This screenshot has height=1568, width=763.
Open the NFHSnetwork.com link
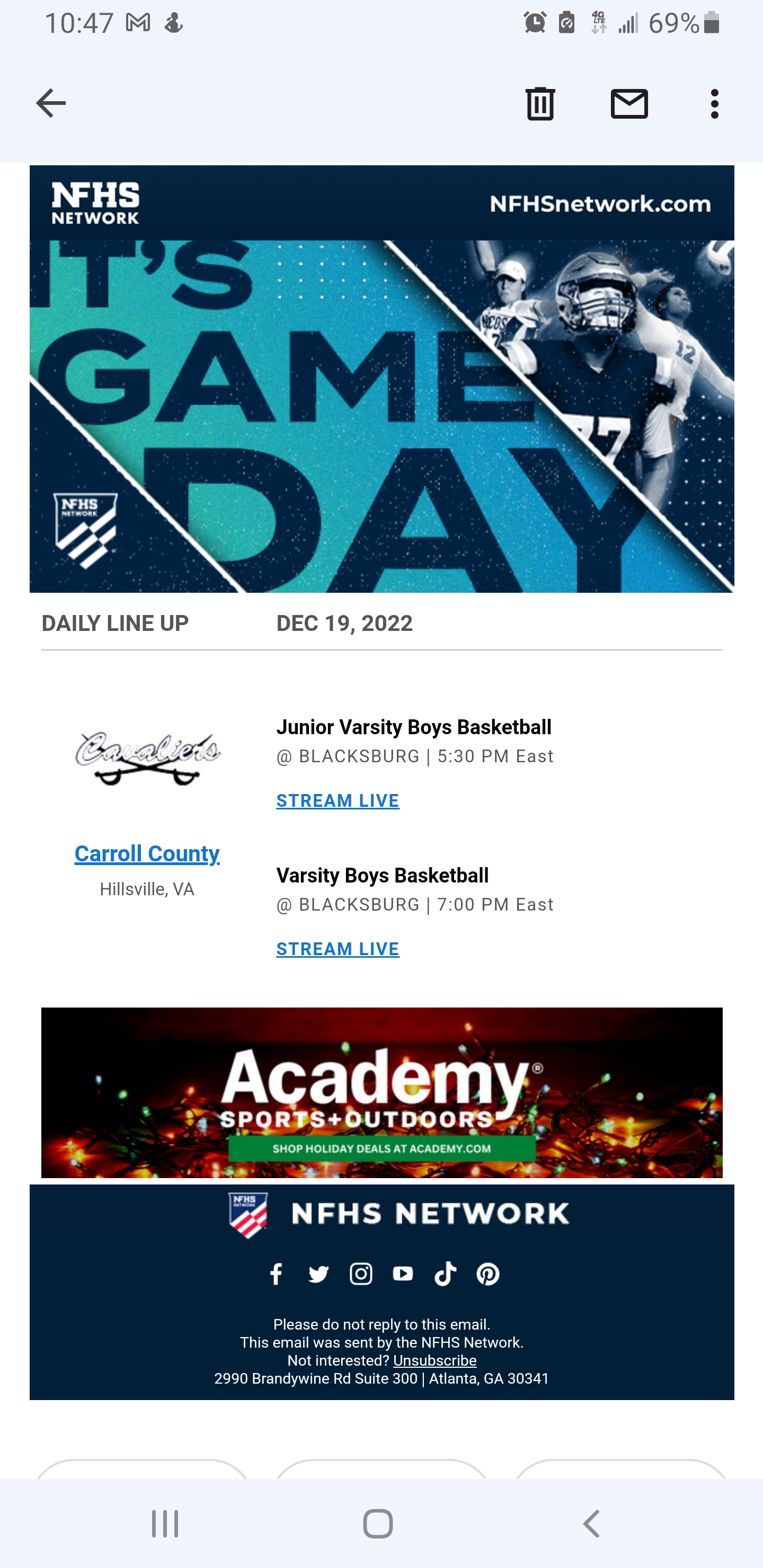click(x=600, y=204)
